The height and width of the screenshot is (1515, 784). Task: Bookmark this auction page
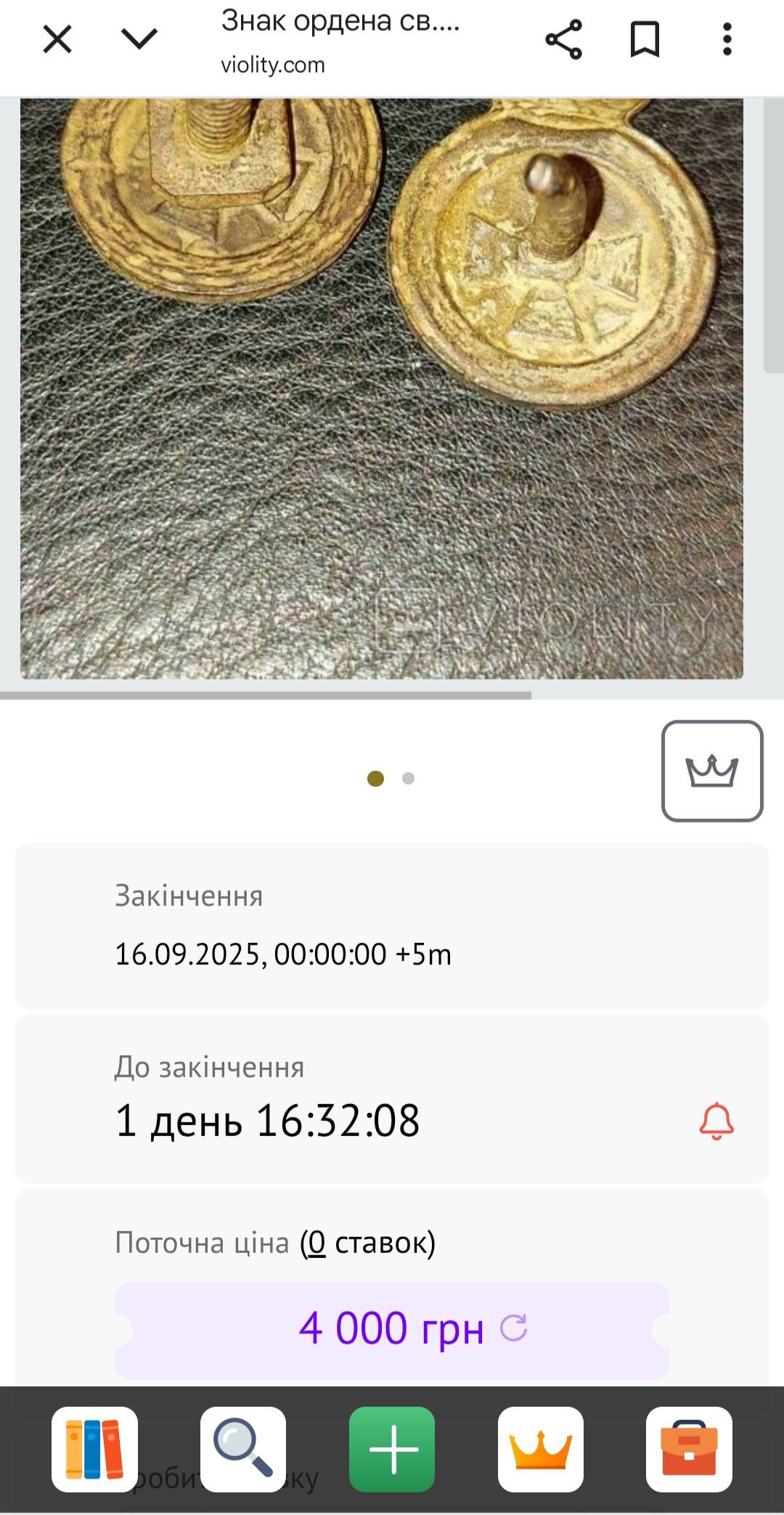coord(645,39)
